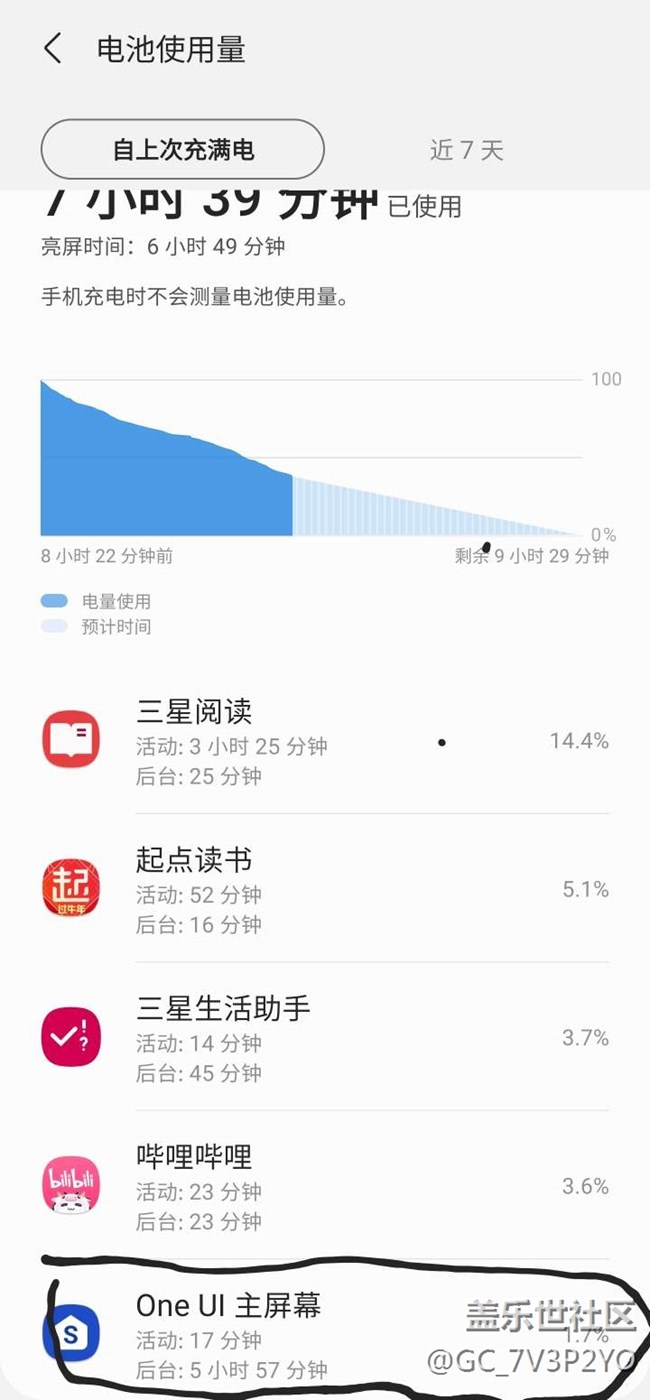The width and height of the screenshot is (650, 1400).
Task: View 哔哩哔哩 battery usage details
Action: tap(325, 1185)
